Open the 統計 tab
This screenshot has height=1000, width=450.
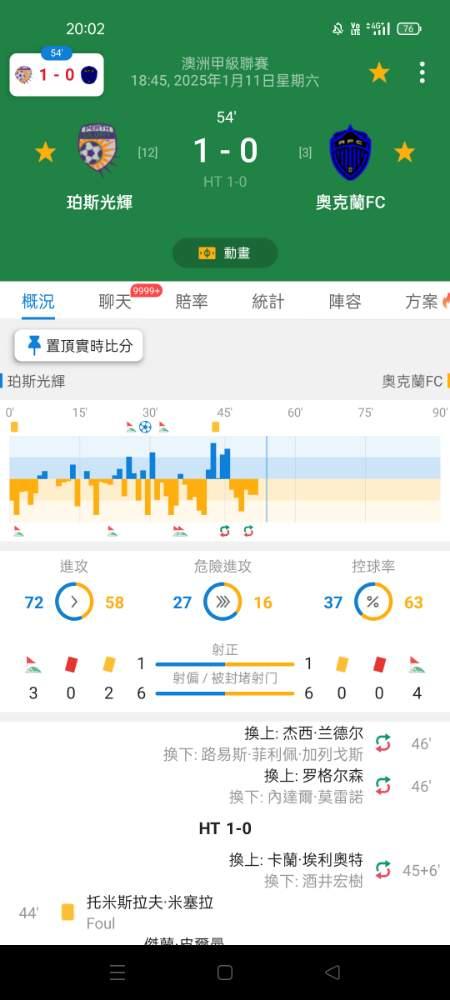268,301
